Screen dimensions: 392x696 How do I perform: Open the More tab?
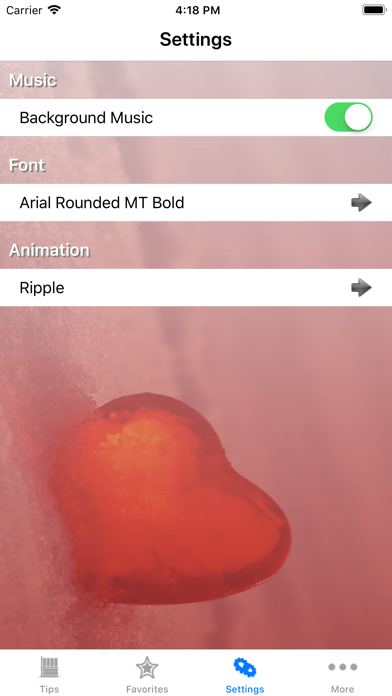342,674
